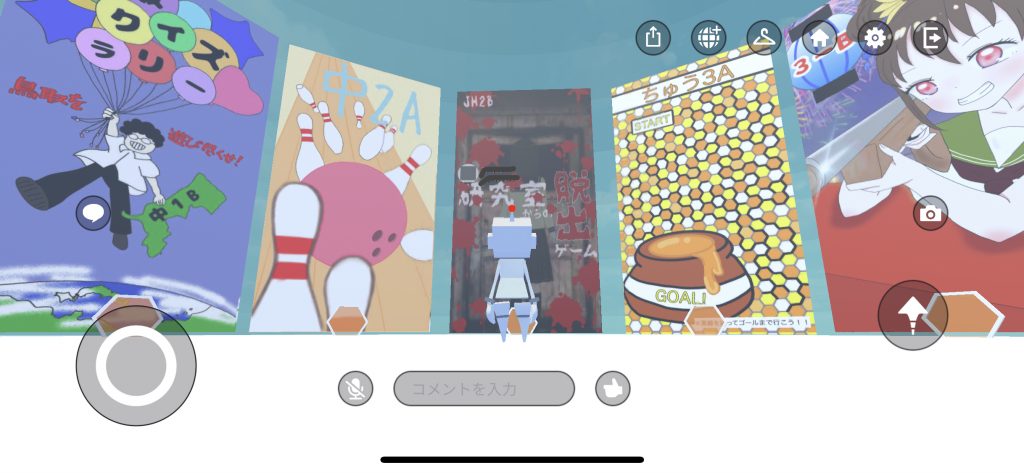Tap the jump arrow button

click(911, 316)
